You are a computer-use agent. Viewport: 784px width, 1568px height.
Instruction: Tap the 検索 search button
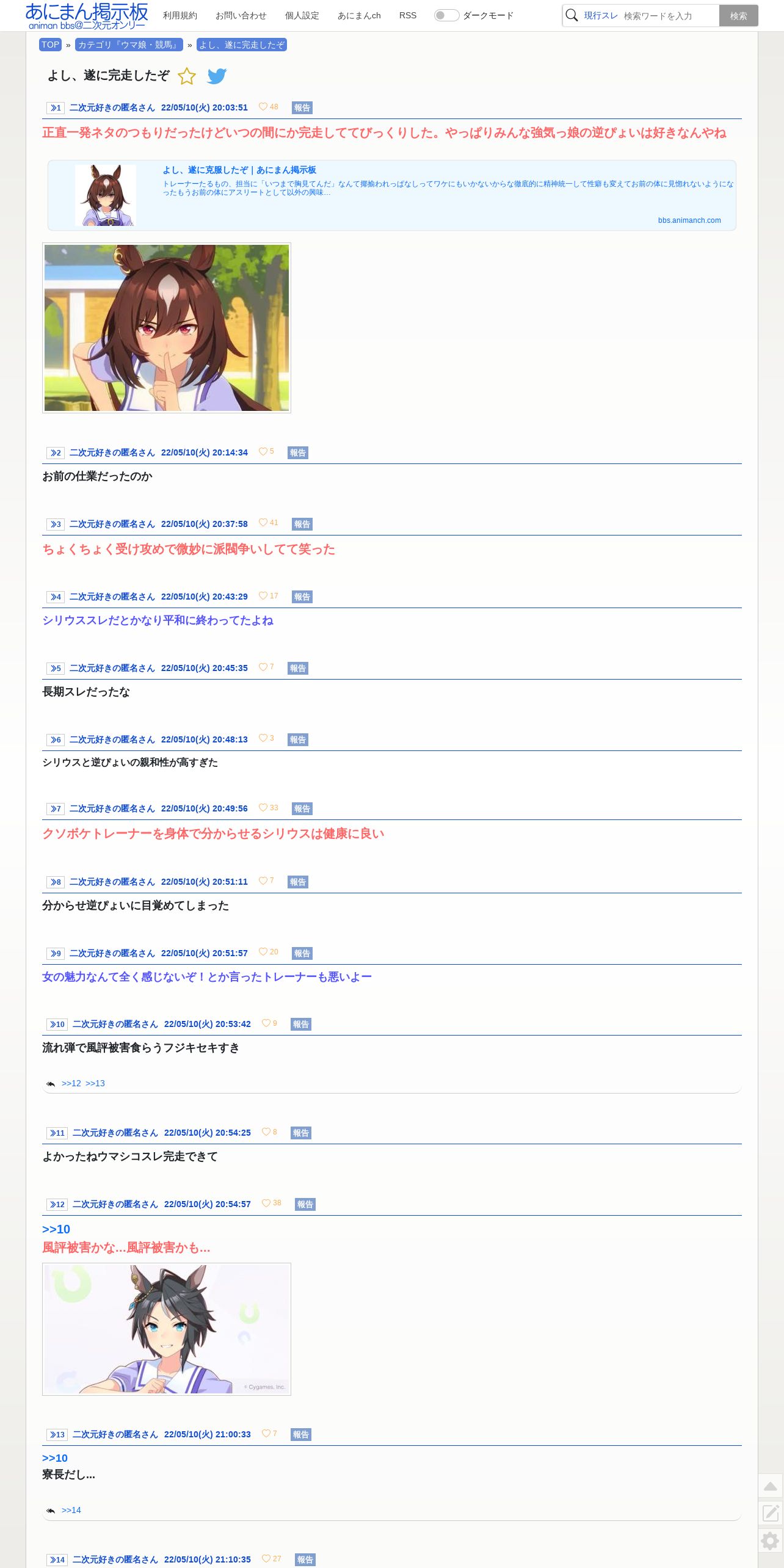(738, 16)
